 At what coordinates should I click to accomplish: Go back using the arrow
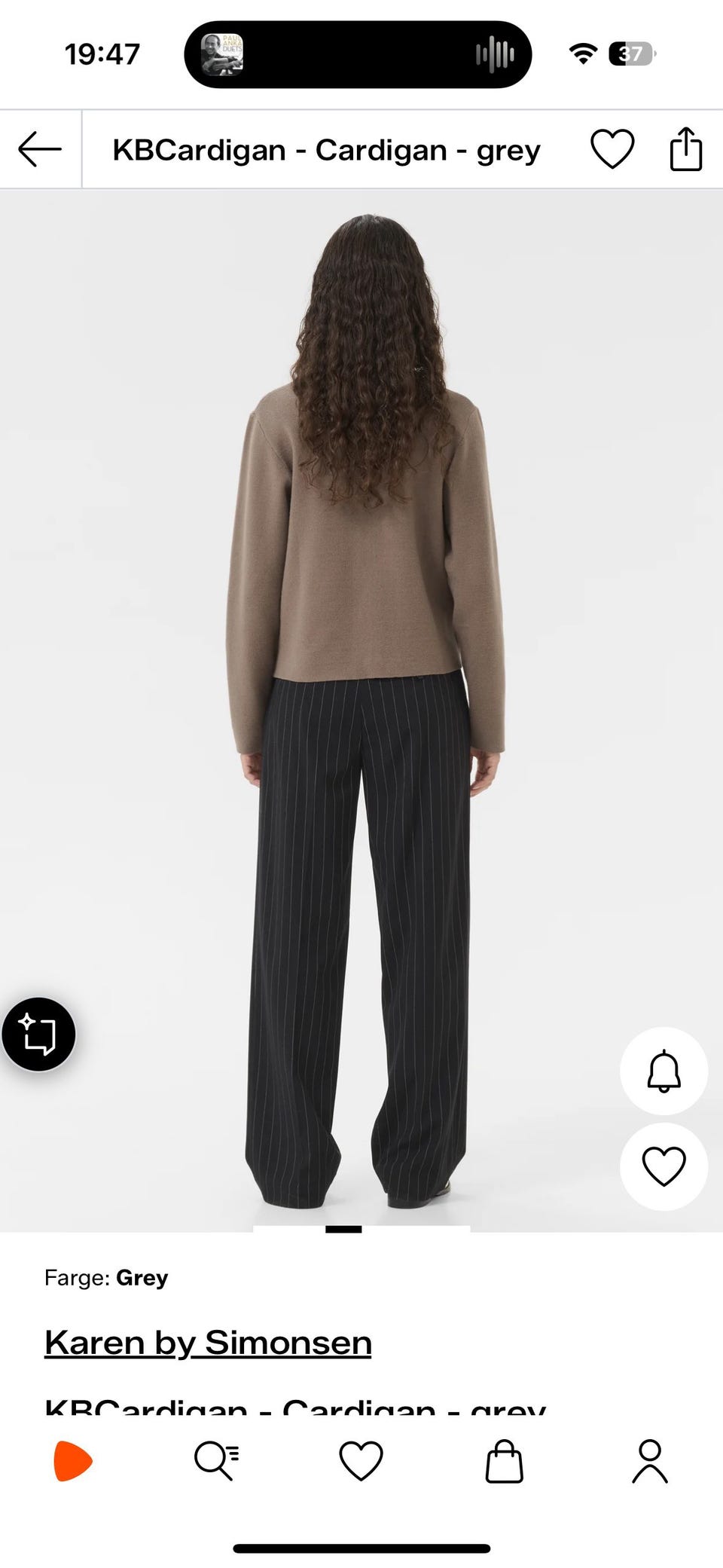point(40,149)
